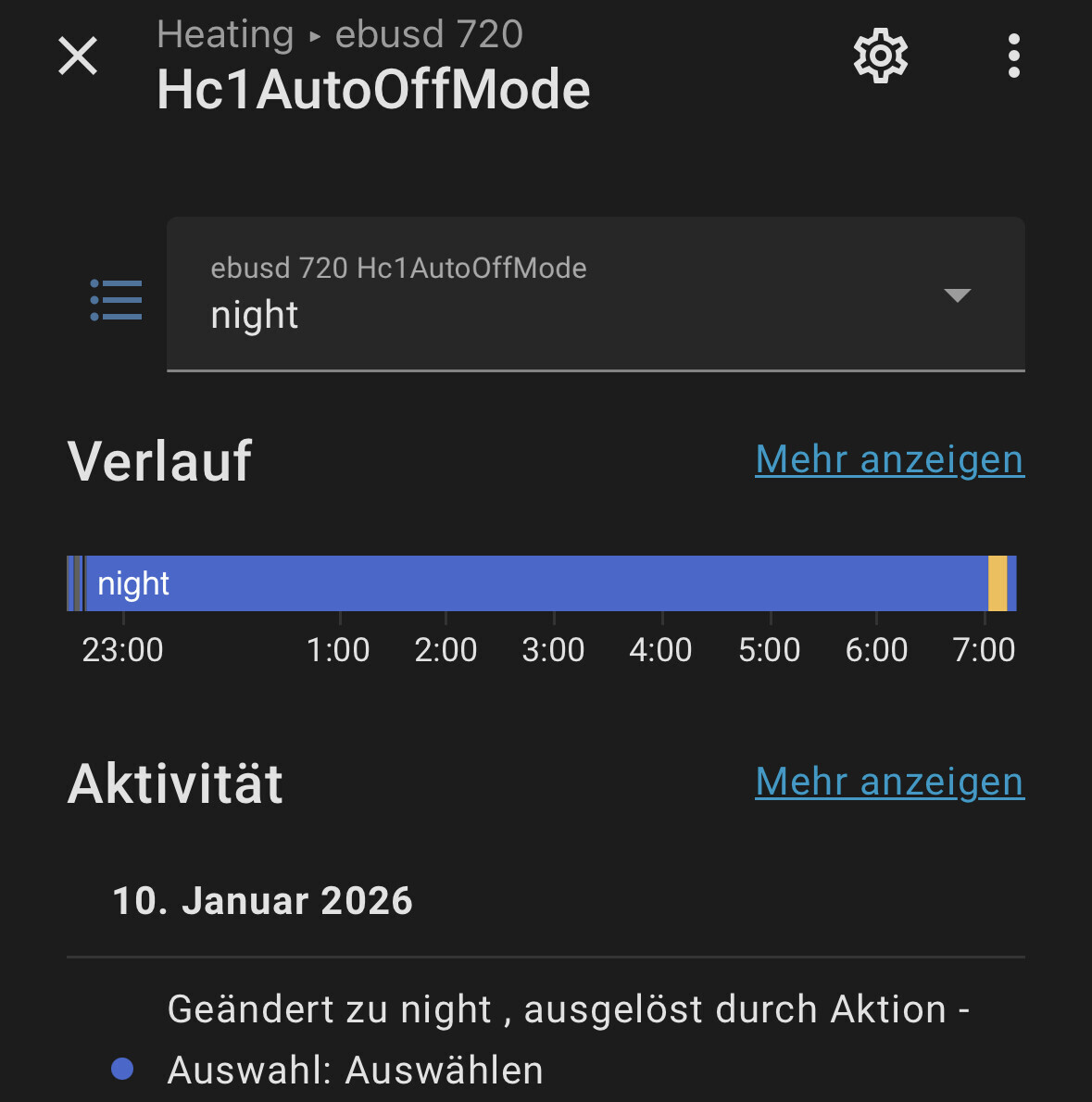Click the Verlauf section heading

point(160,460)
